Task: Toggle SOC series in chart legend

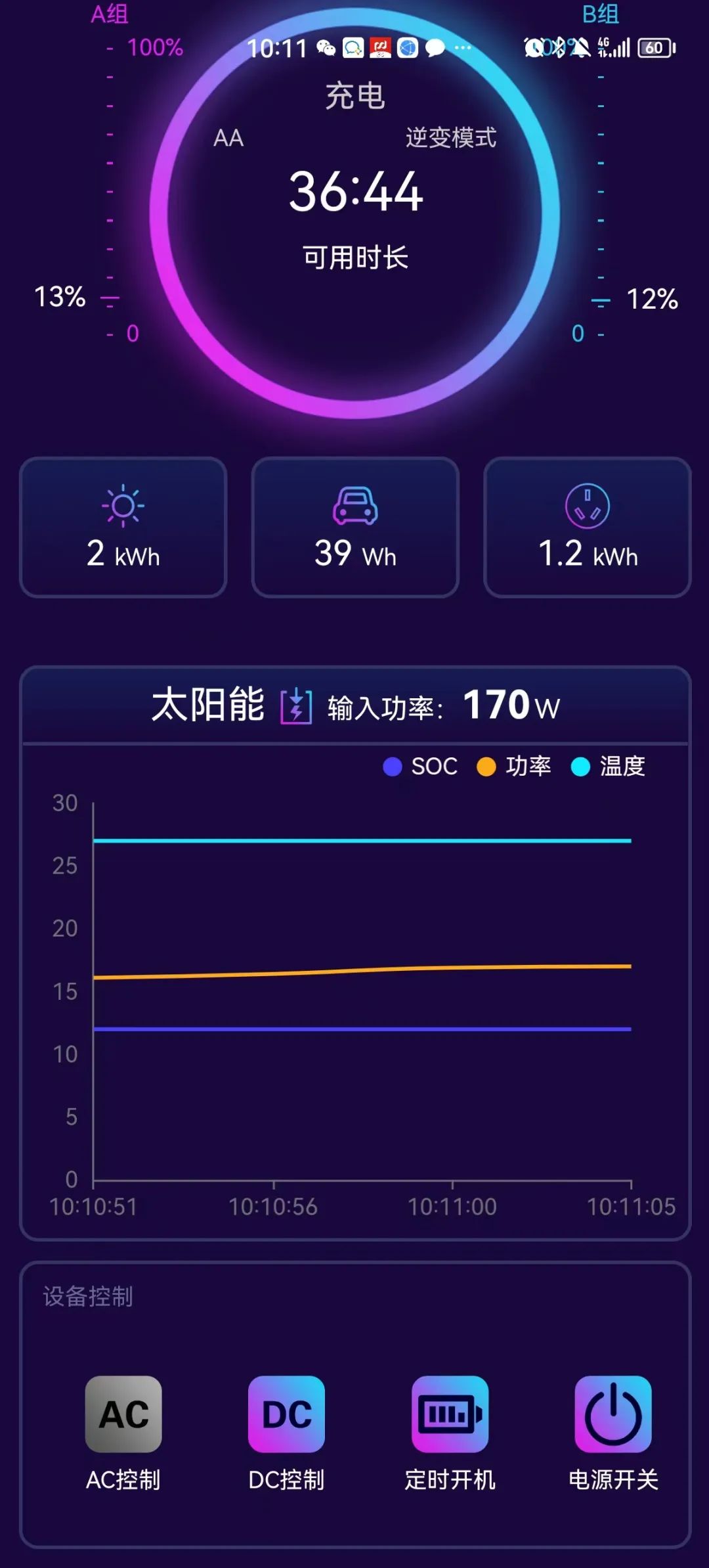Action: (421, 767)
